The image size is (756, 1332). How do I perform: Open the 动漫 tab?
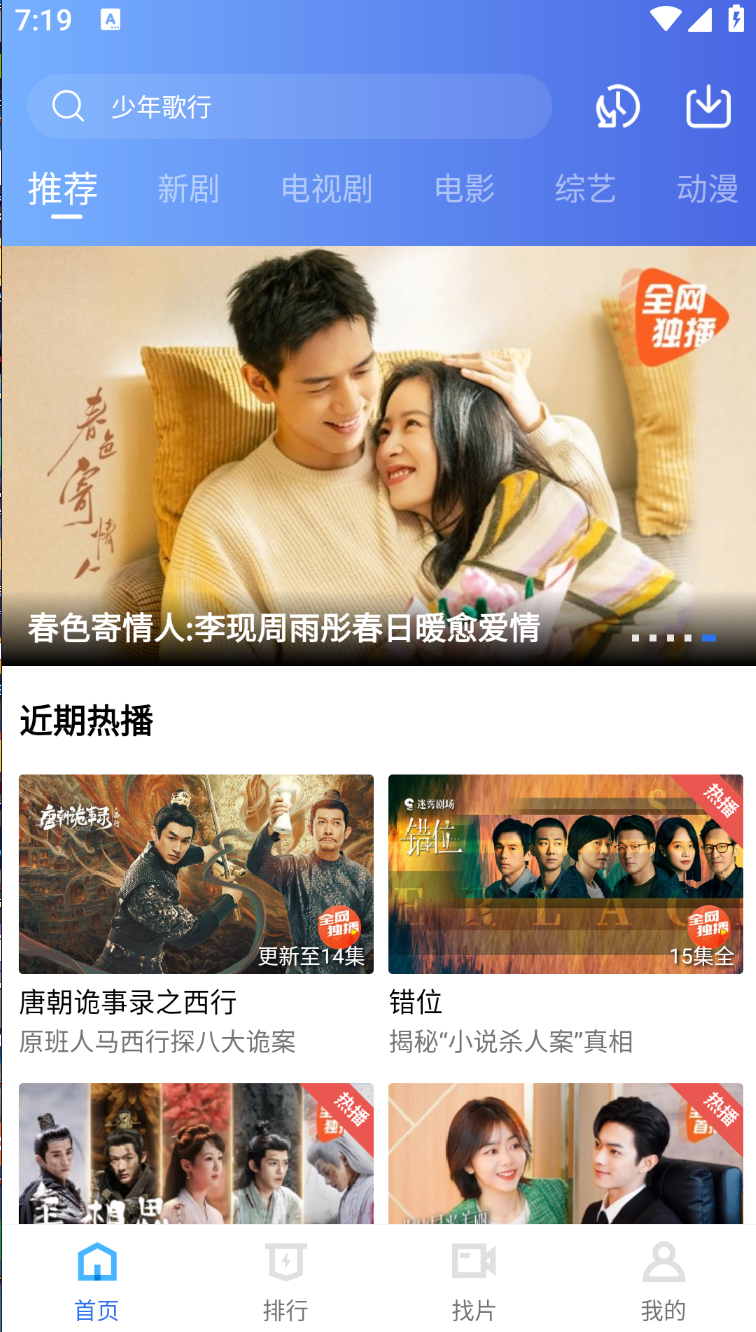coord(707,188)
